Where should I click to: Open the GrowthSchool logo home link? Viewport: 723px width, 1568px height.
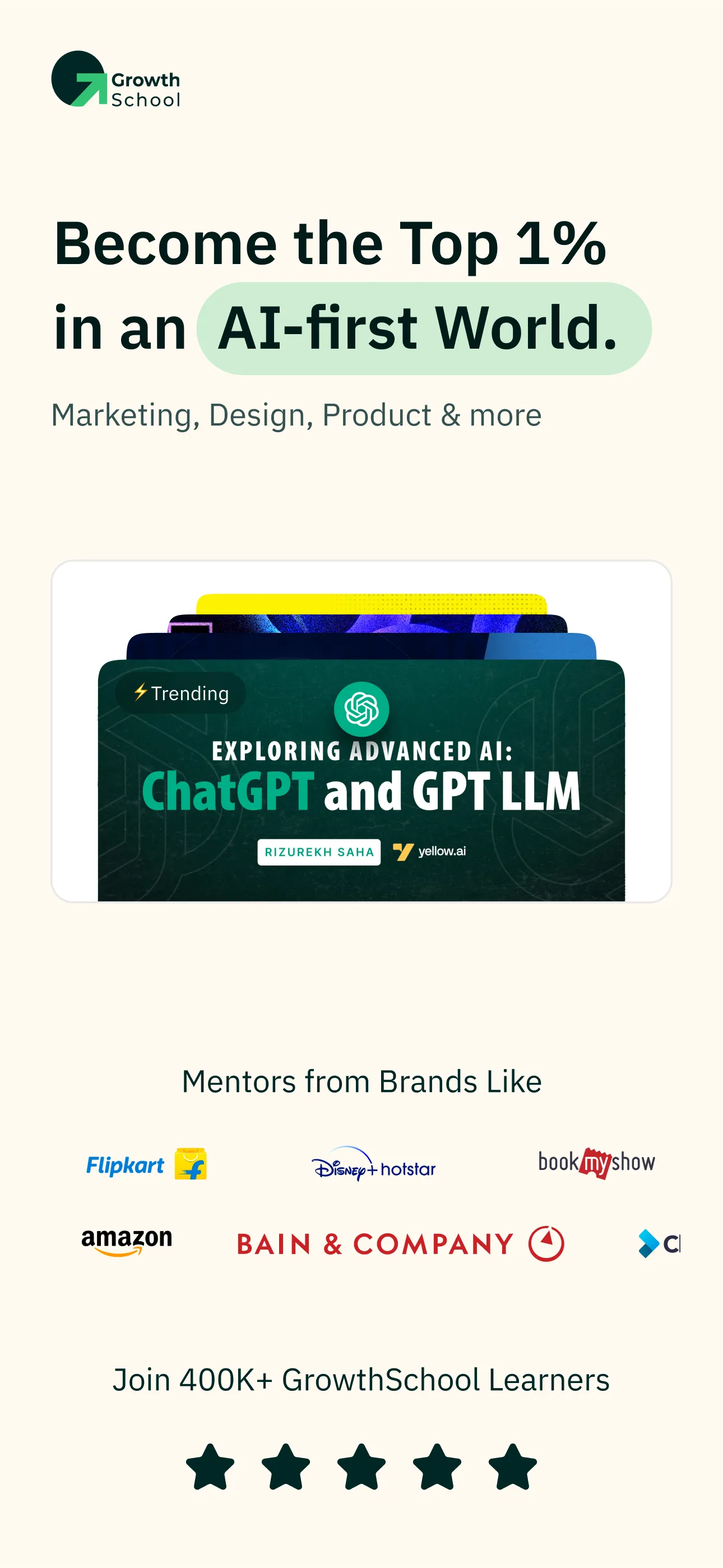[x=115, y=79]
